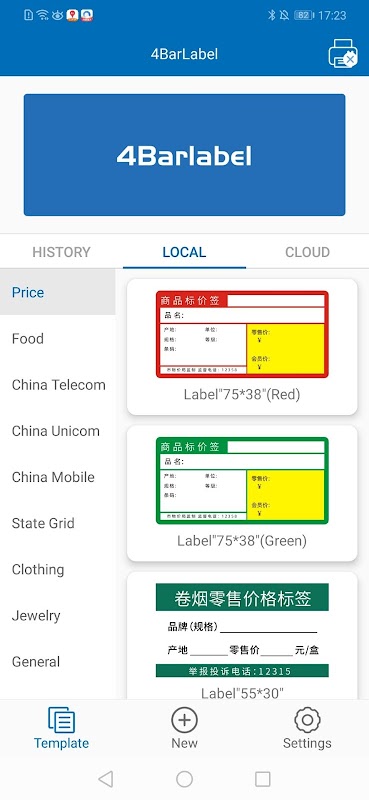Switch to the Cloud tab
Viewport: 369px width, 800px height.
click(307, 252)
